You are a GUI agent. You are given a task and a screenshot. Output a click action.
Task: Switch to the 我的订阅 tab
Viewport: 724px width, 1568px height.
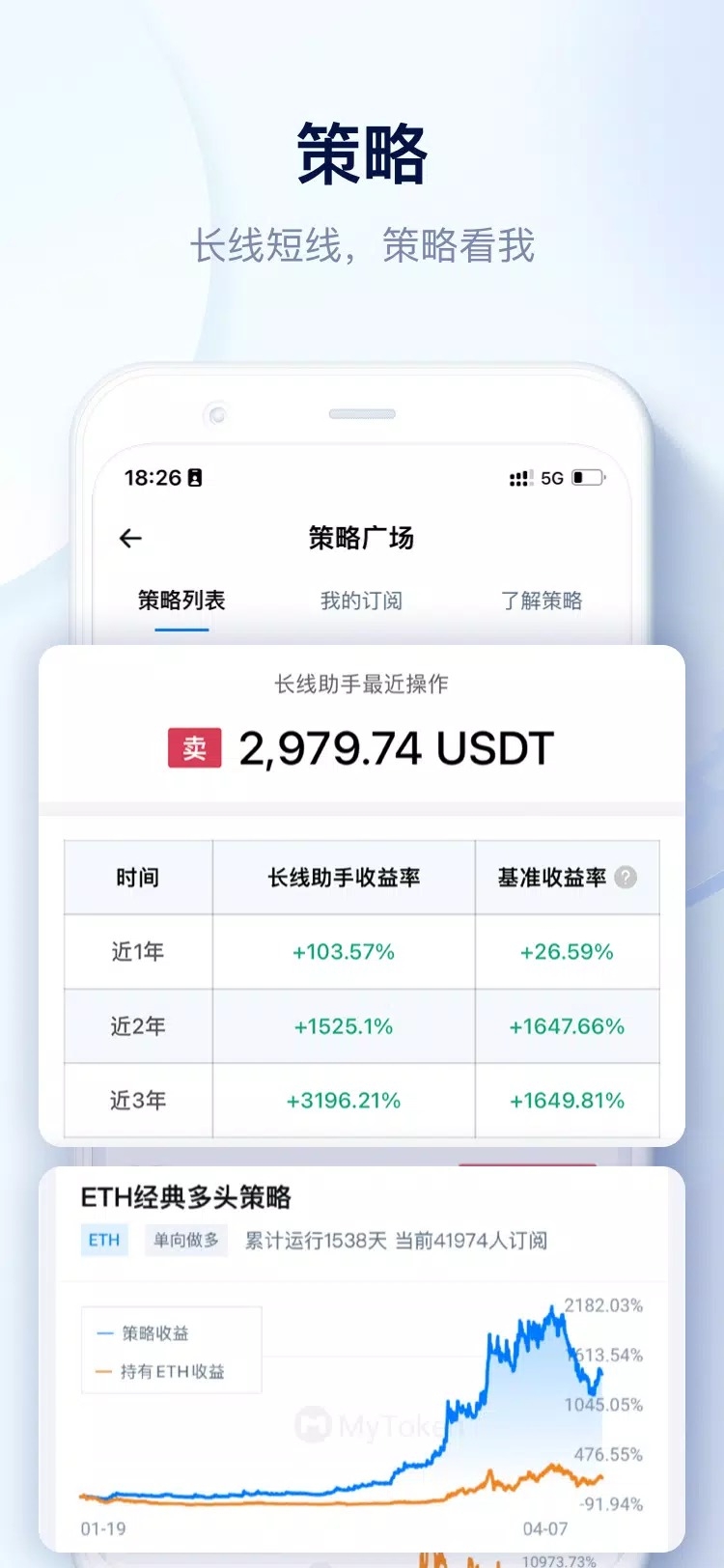pyautogui.click(x=362, y=601)
